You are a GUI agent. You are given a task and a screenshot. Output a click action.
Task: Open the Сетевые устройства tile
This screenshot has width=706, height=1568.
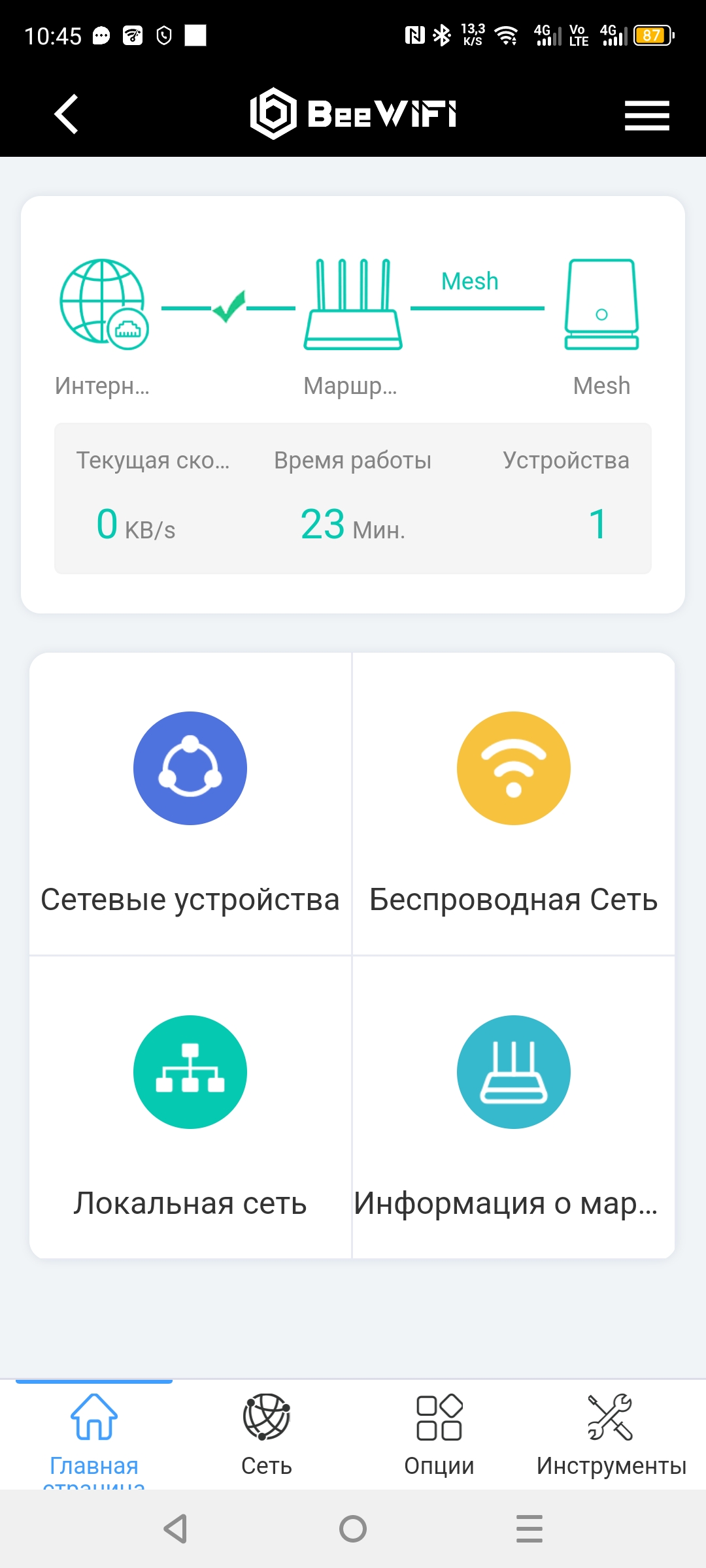click(190, 804)
